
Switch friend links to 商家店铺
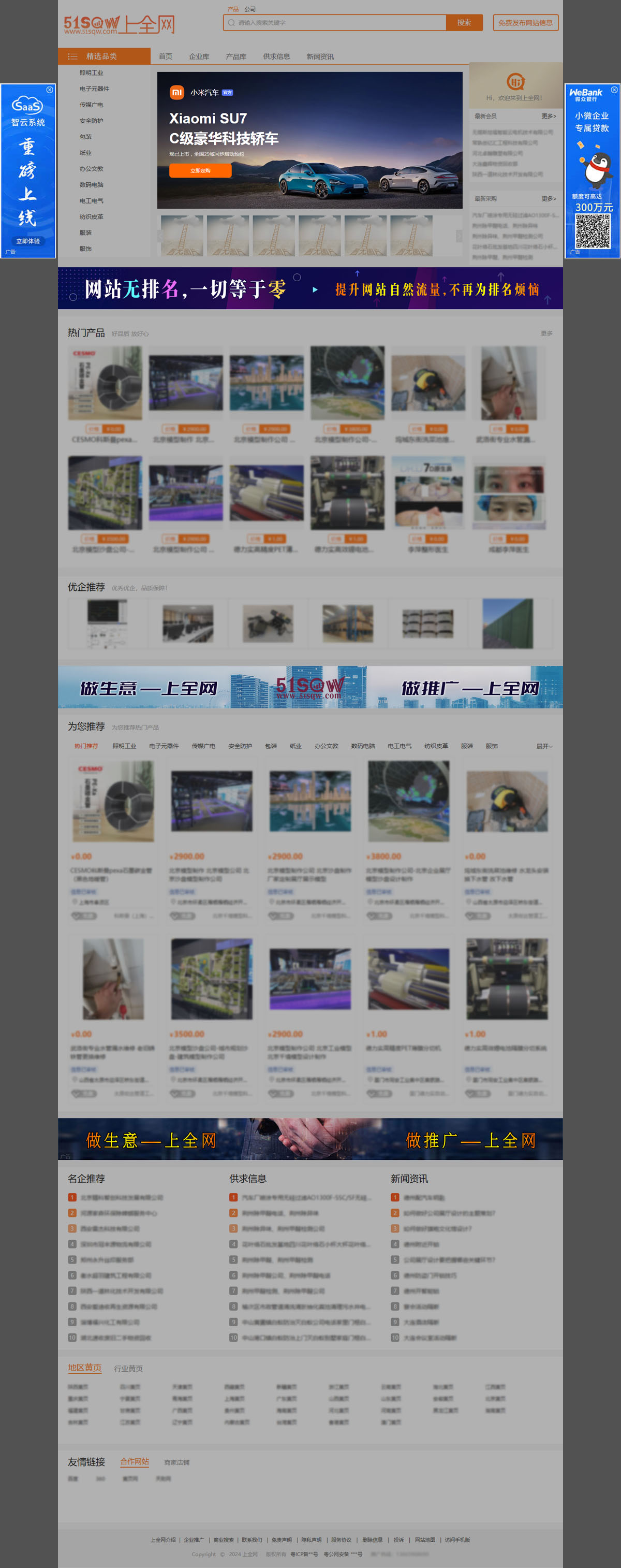pos(176,1462)
